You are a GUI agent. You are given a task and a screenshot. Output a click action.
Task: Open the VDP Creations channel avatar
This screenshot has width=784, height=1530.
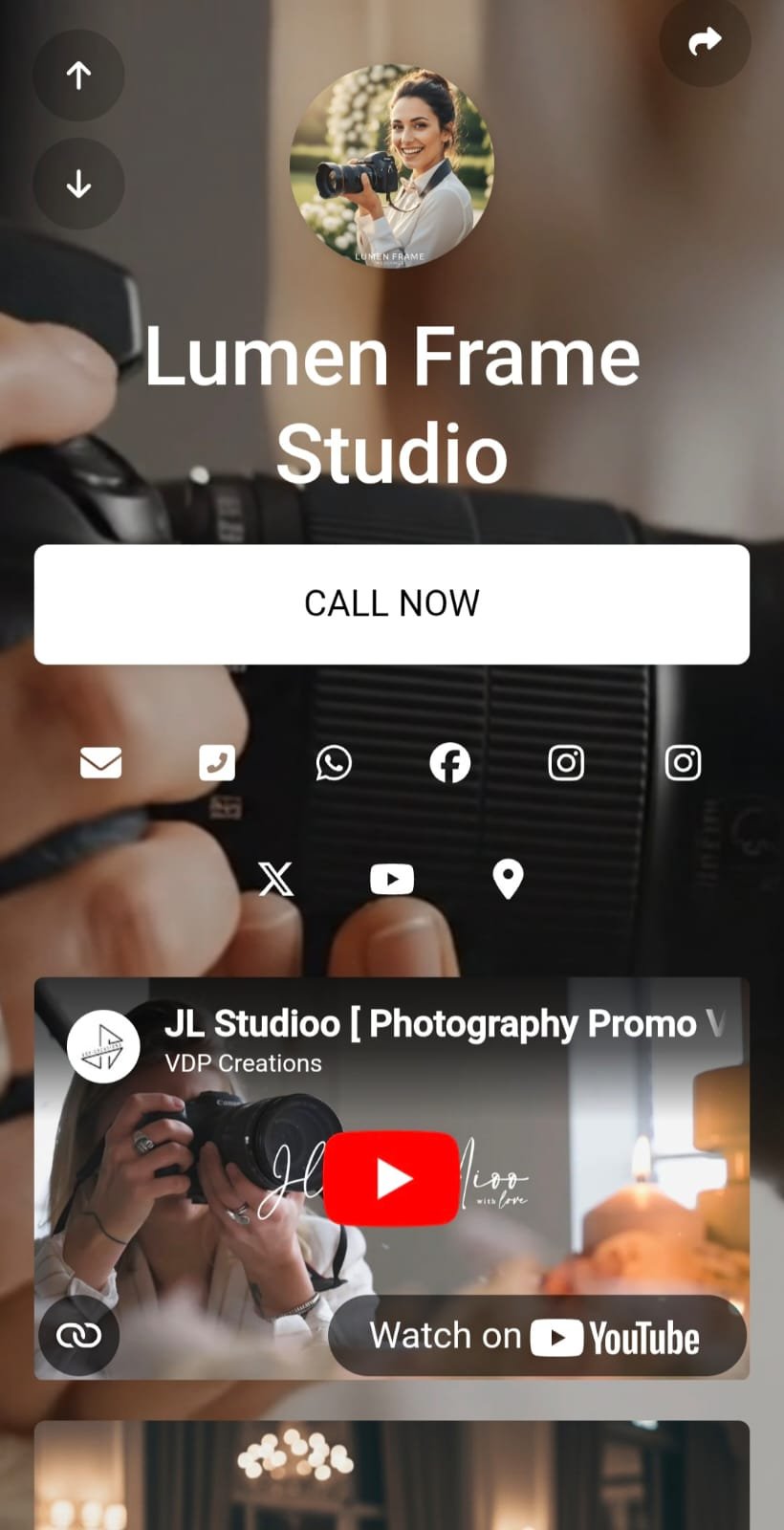click(x=103, y=1046)
